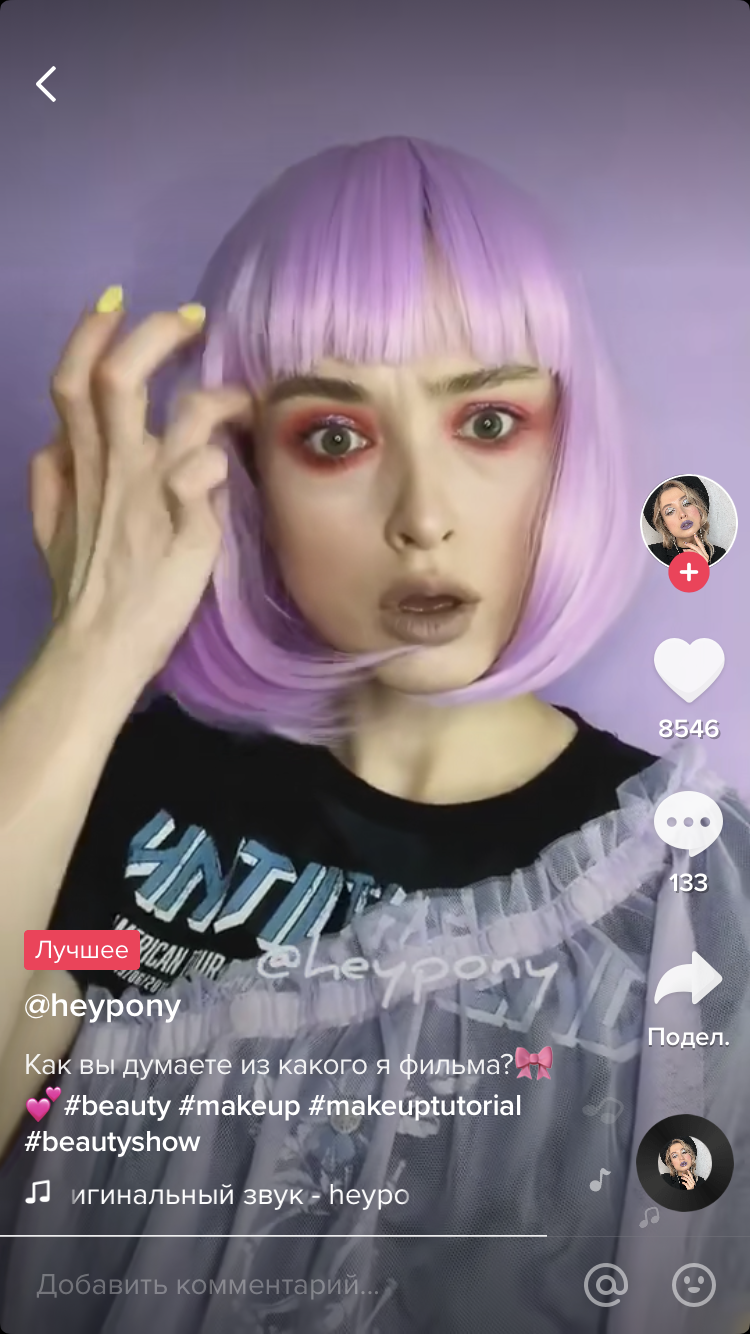This screenshot has height=1334, width=750.
Task: Mention someone with the @ icon
Action: [x=606, y=1285]
